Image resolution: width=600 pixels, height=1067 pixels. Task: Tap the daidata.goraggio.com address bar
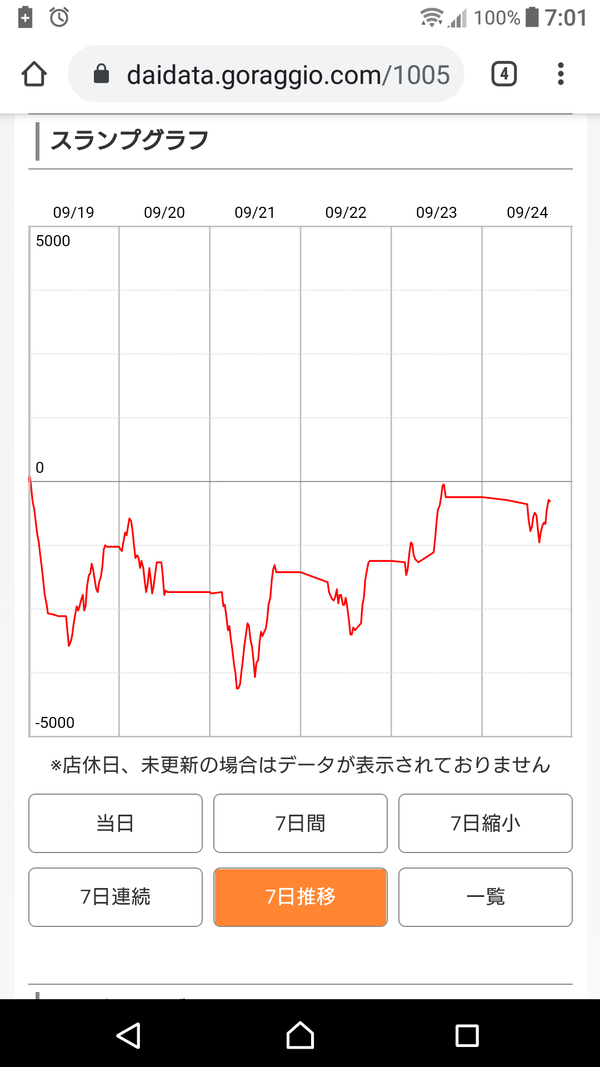click(x=266, y=74)
